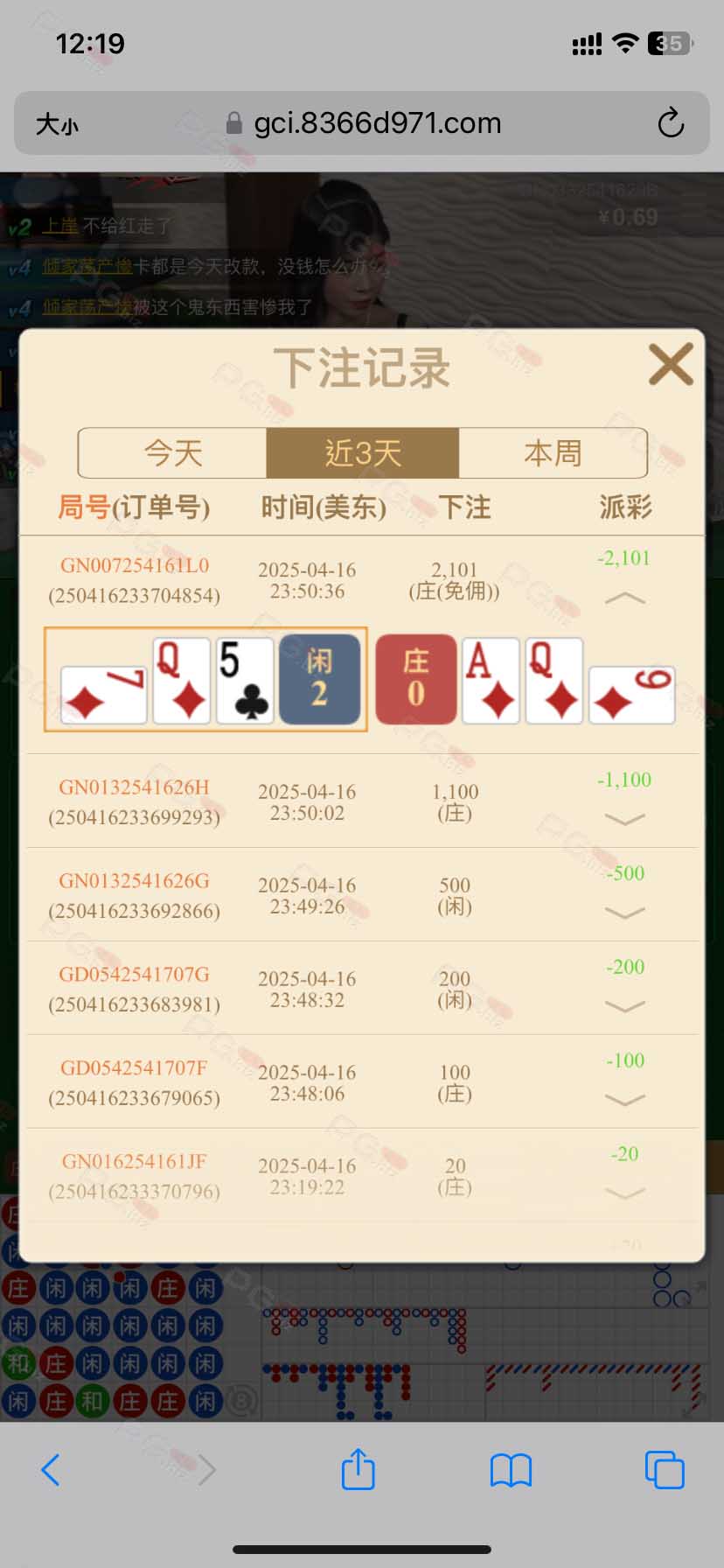This screenshot has width=724, height=1568.
Task: Switch to the 本周 tab
Action: click(553, 453)
